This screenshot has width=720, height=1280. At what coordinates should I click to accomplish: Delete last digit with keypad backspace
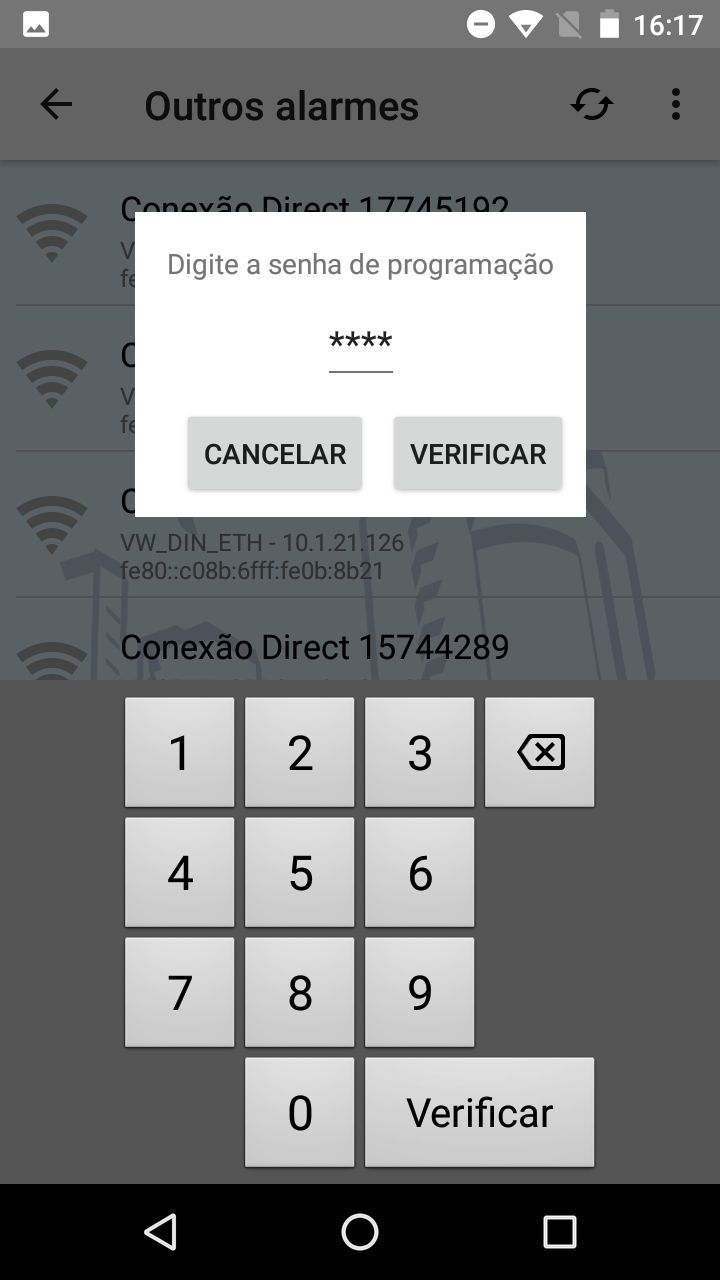pos(540,752)
